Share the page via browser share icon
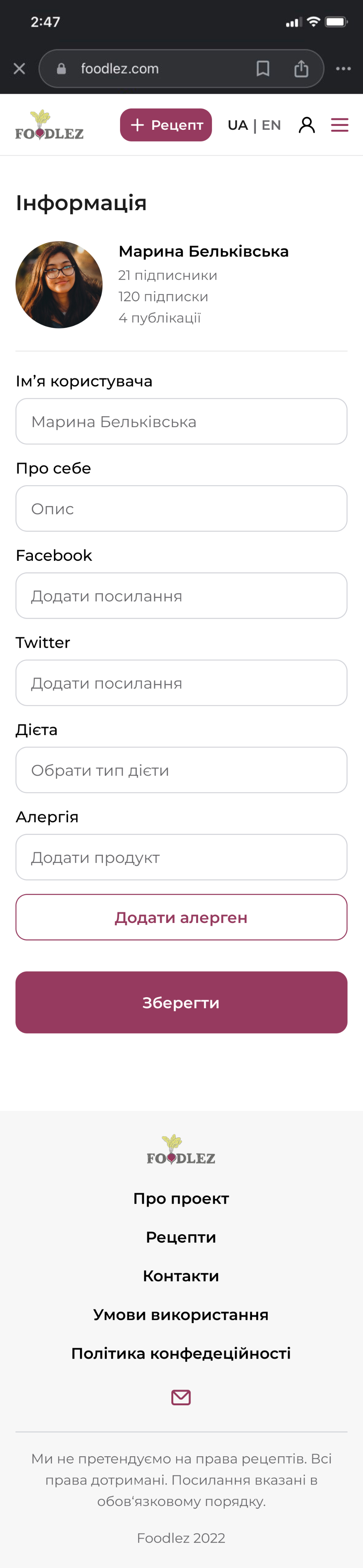 pyautogui.click(x=301, y=69)
